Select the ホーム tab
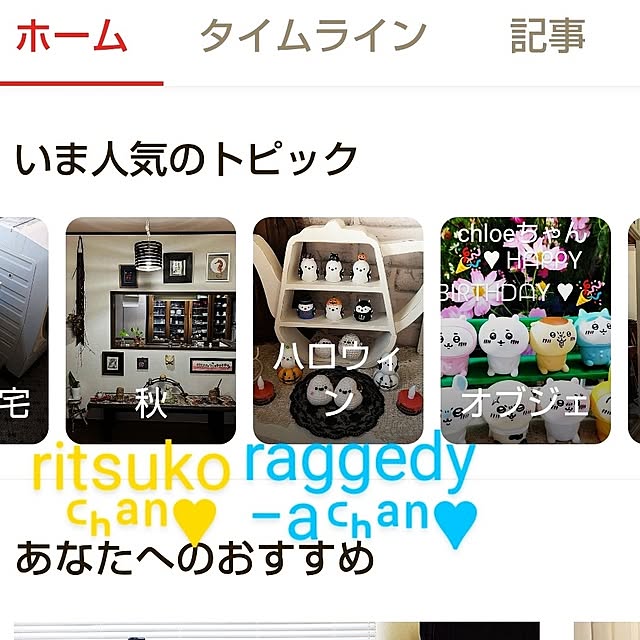This screenshot has height=640, width=640. (x=72, y=38)
